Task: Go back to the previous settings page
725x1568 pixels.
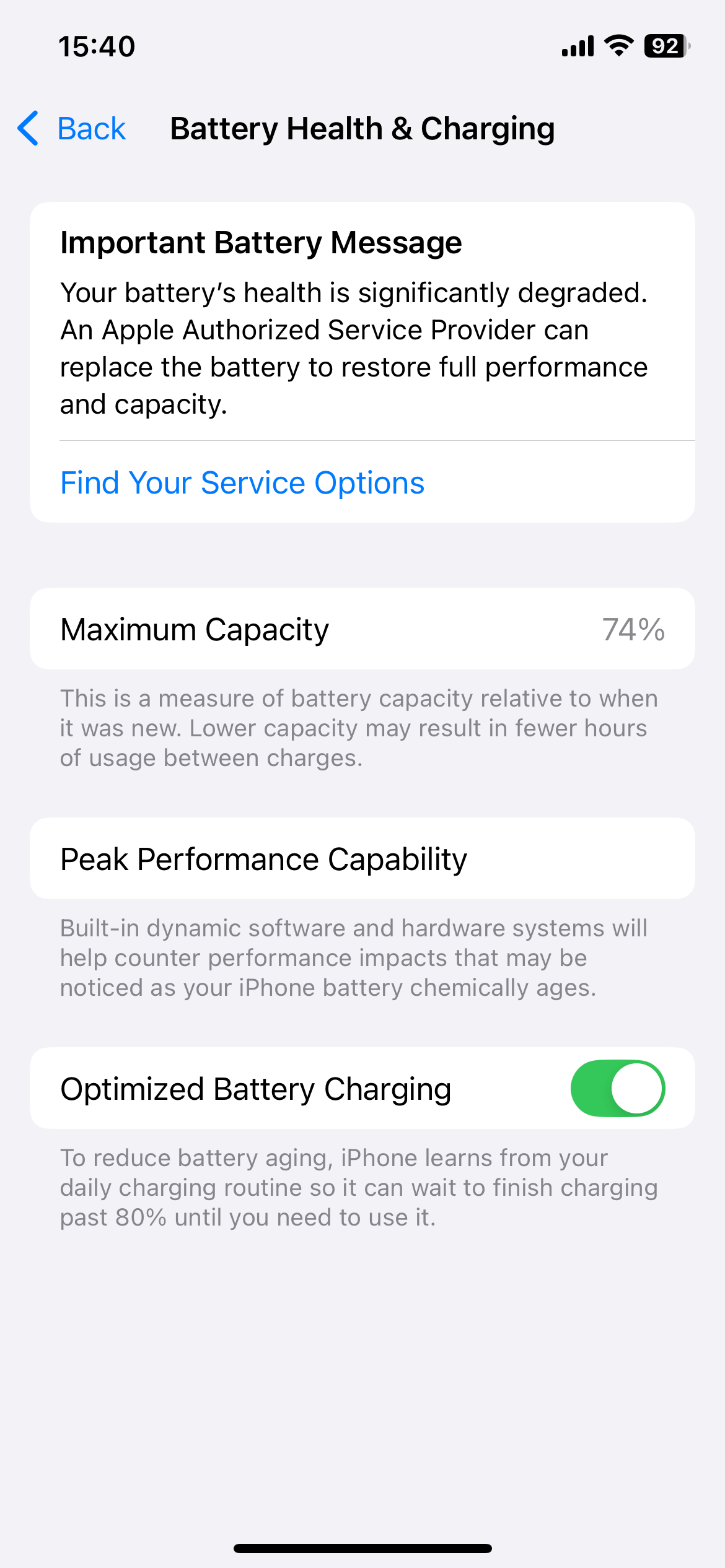Action: click(x=72, y=129)
